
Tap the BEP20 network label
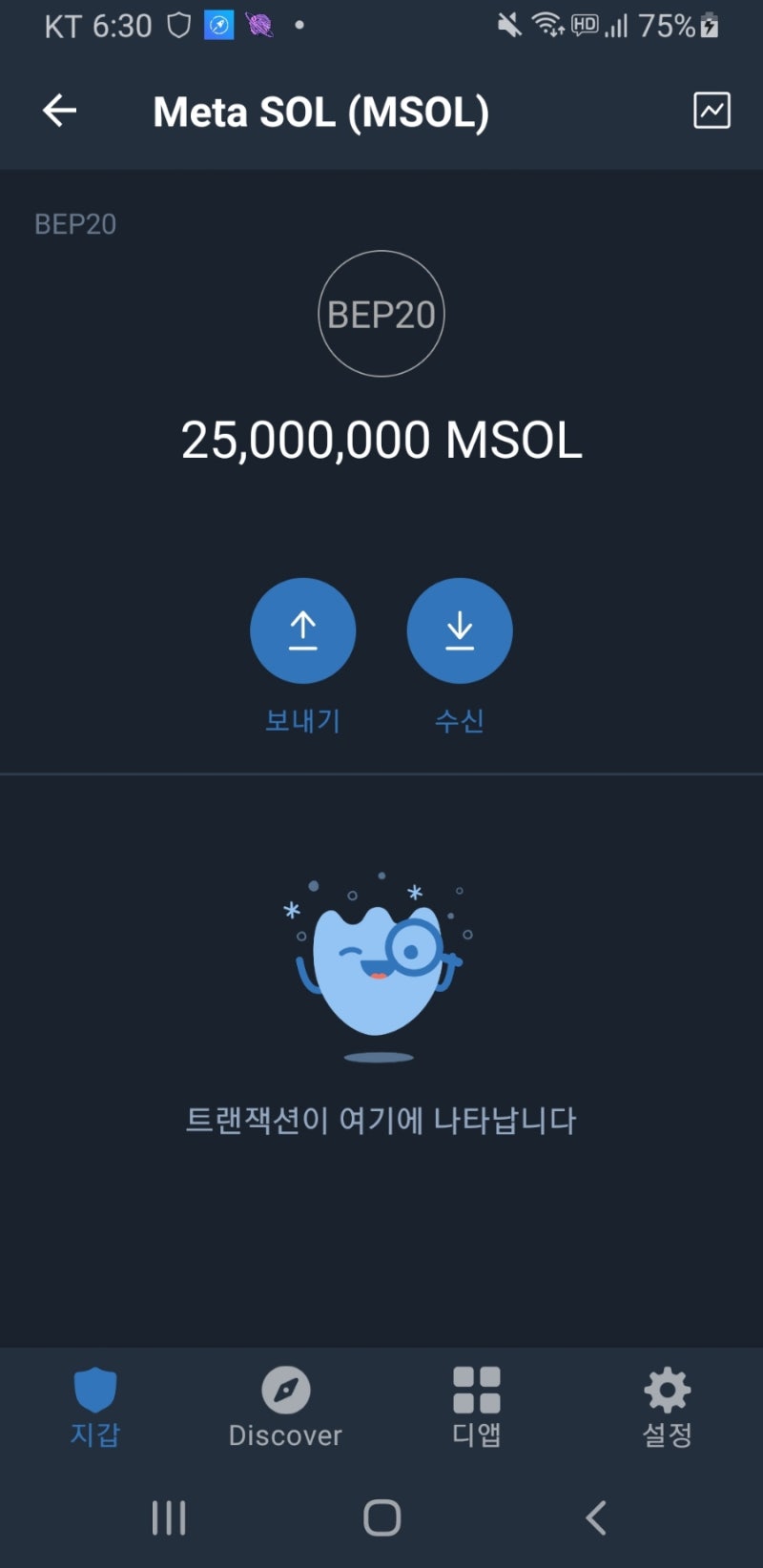74,223
